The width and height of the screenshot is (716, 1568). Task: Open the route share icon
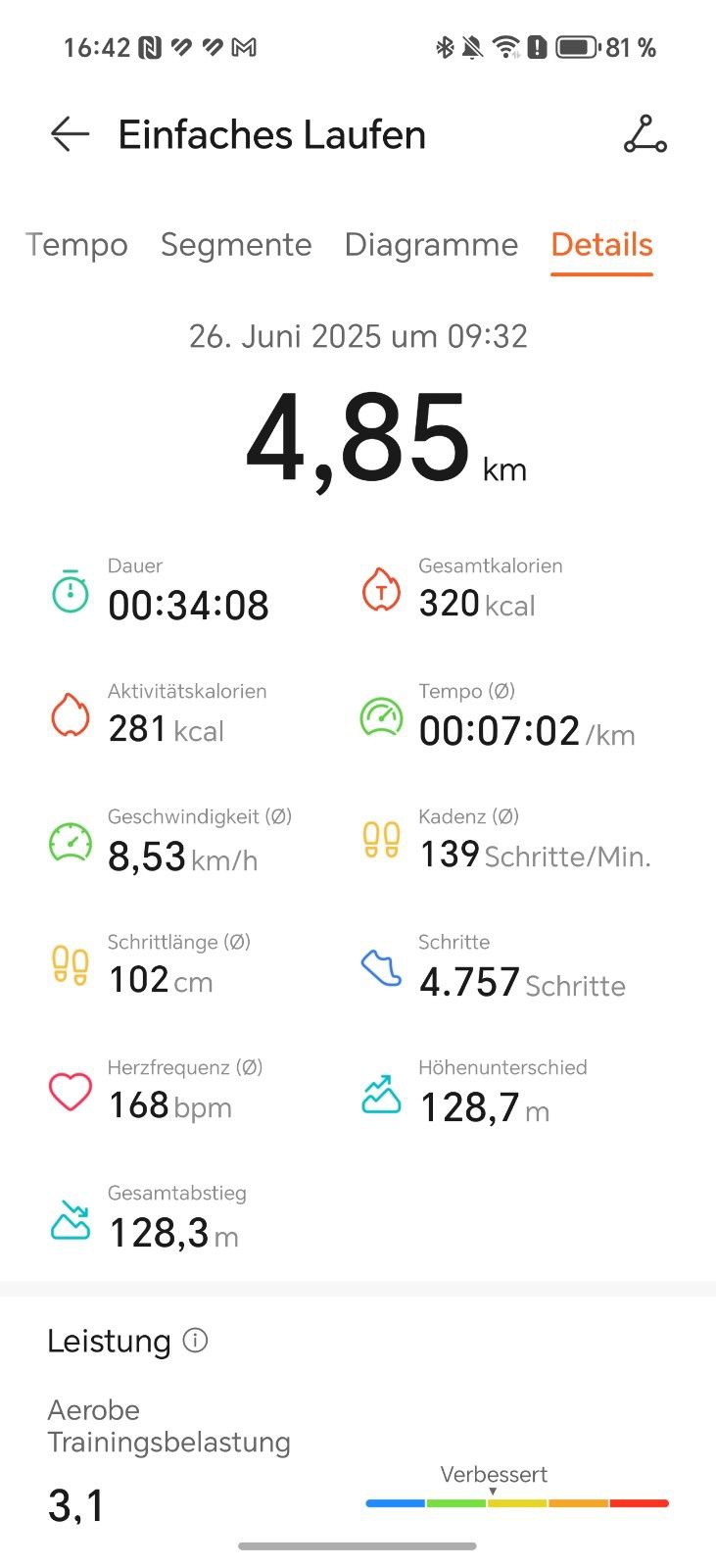click(645, 134)
